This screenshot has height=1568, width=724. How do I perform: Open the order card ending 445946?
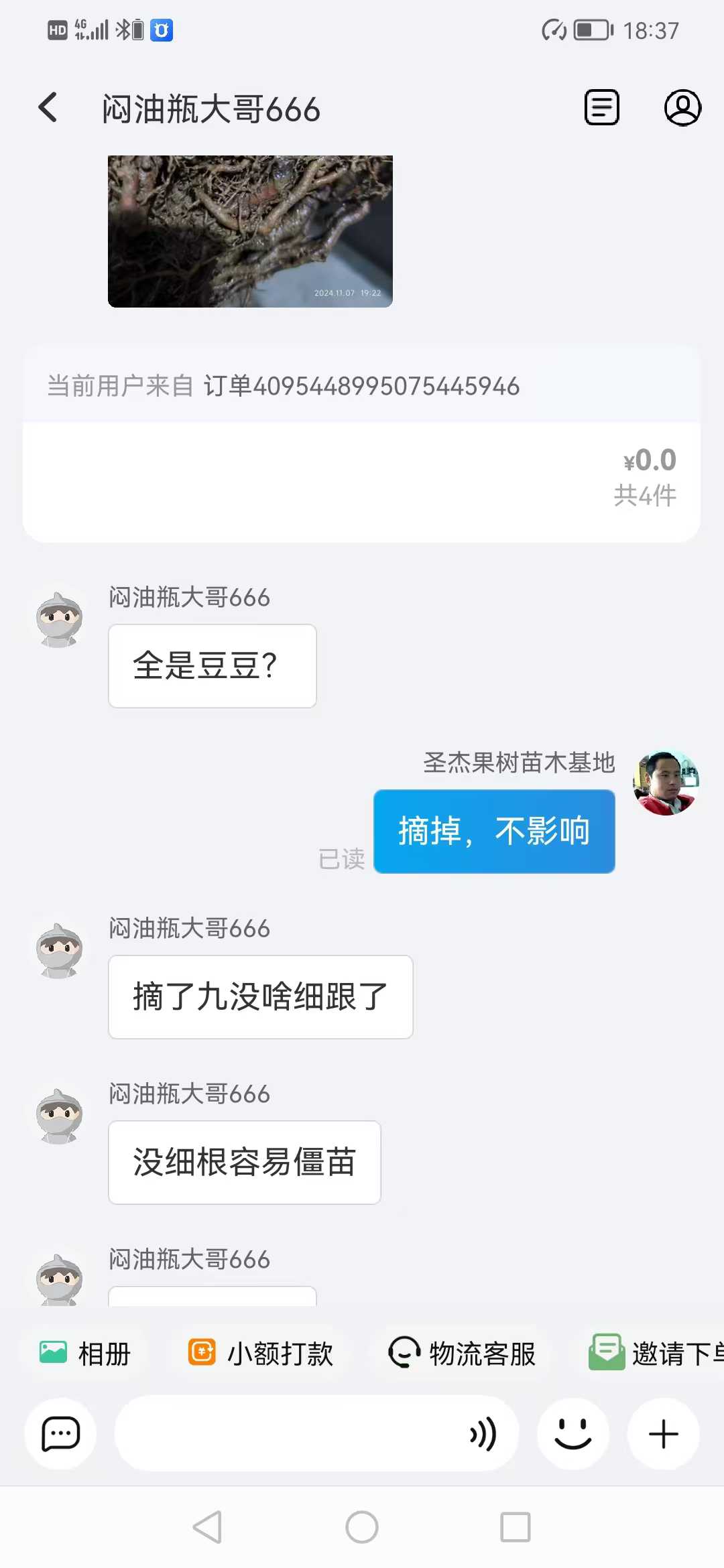pyautogui.click(x=361, y=444)
